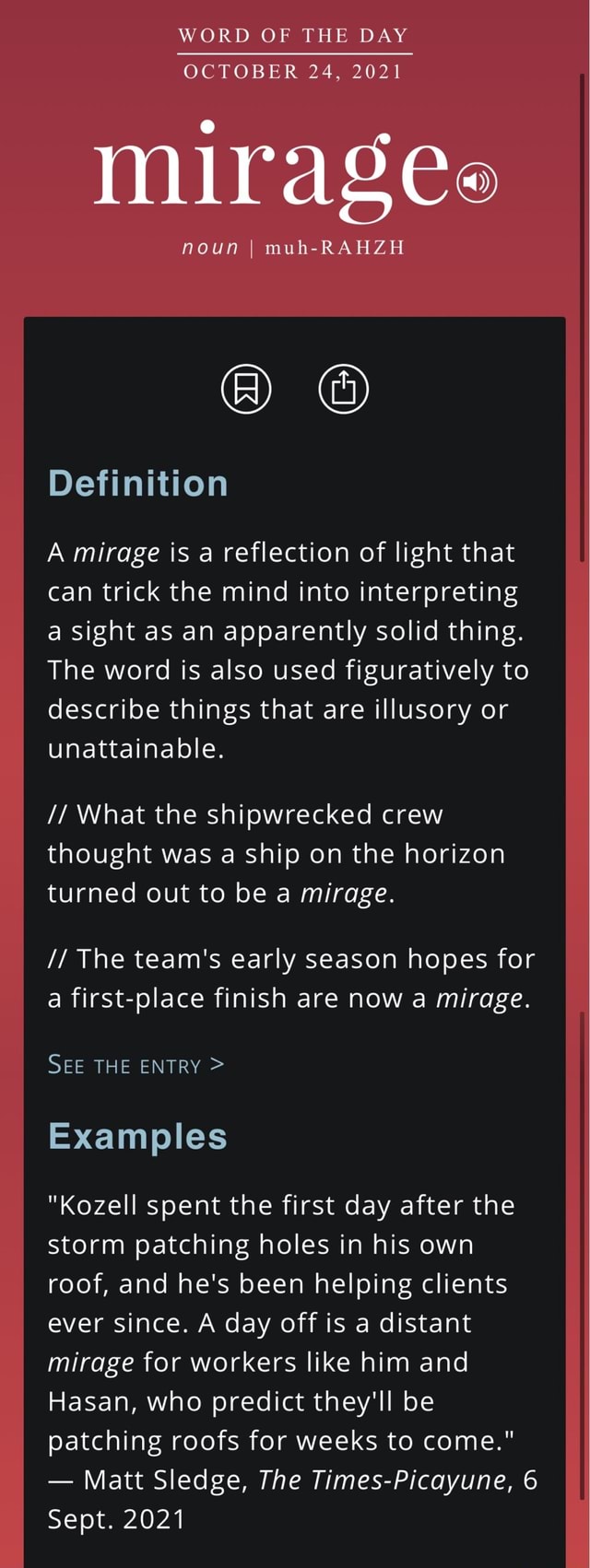590x1568 pixels.
Task: Share the word of the day
Action: tap(343, 388)
